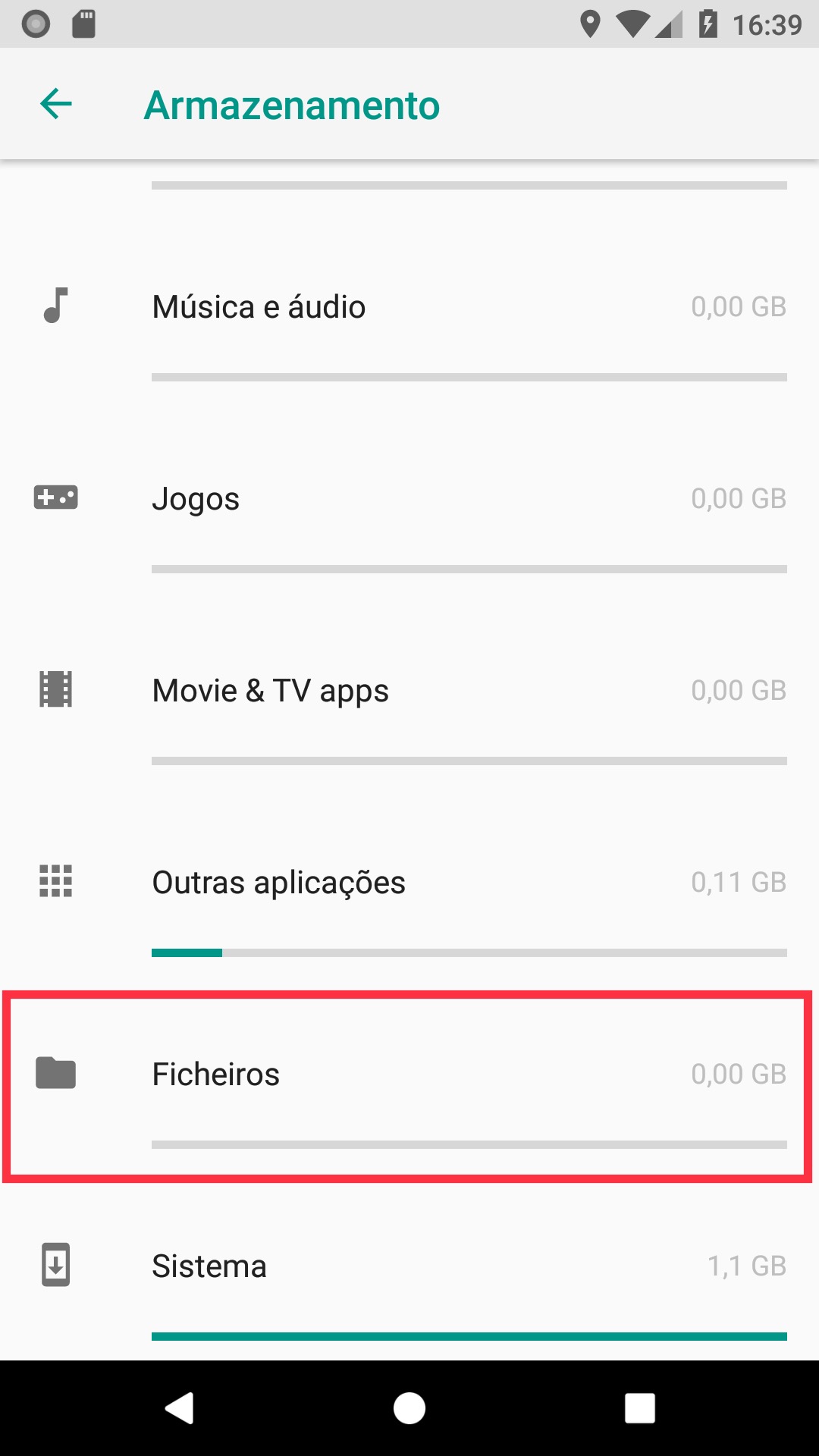The height and width of the screenshot is (1456, 819).
Task: Open Movie & TV apps storage
Action: tap(409, 691)
